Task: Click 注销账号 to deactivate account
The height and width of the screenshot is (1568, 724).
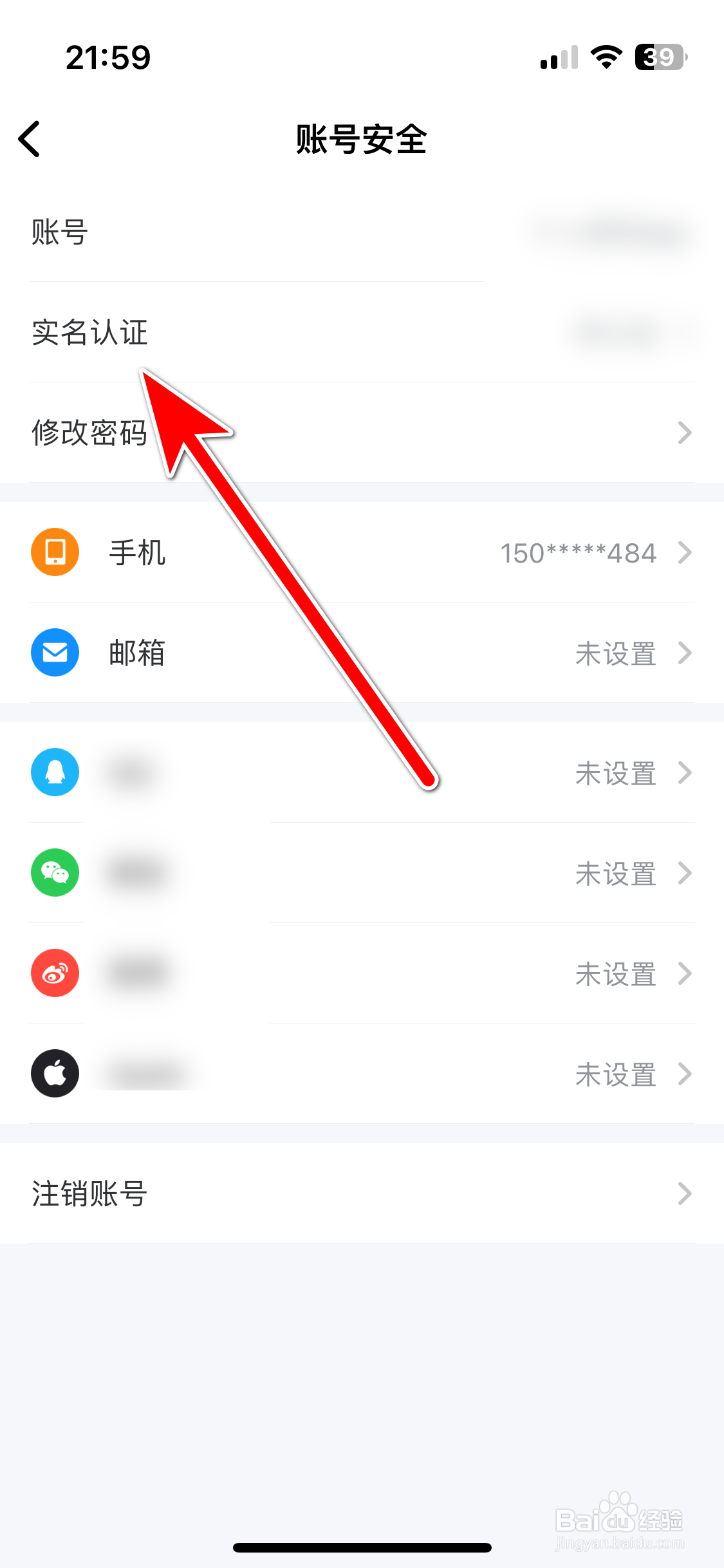Action: coord(88,1194)
